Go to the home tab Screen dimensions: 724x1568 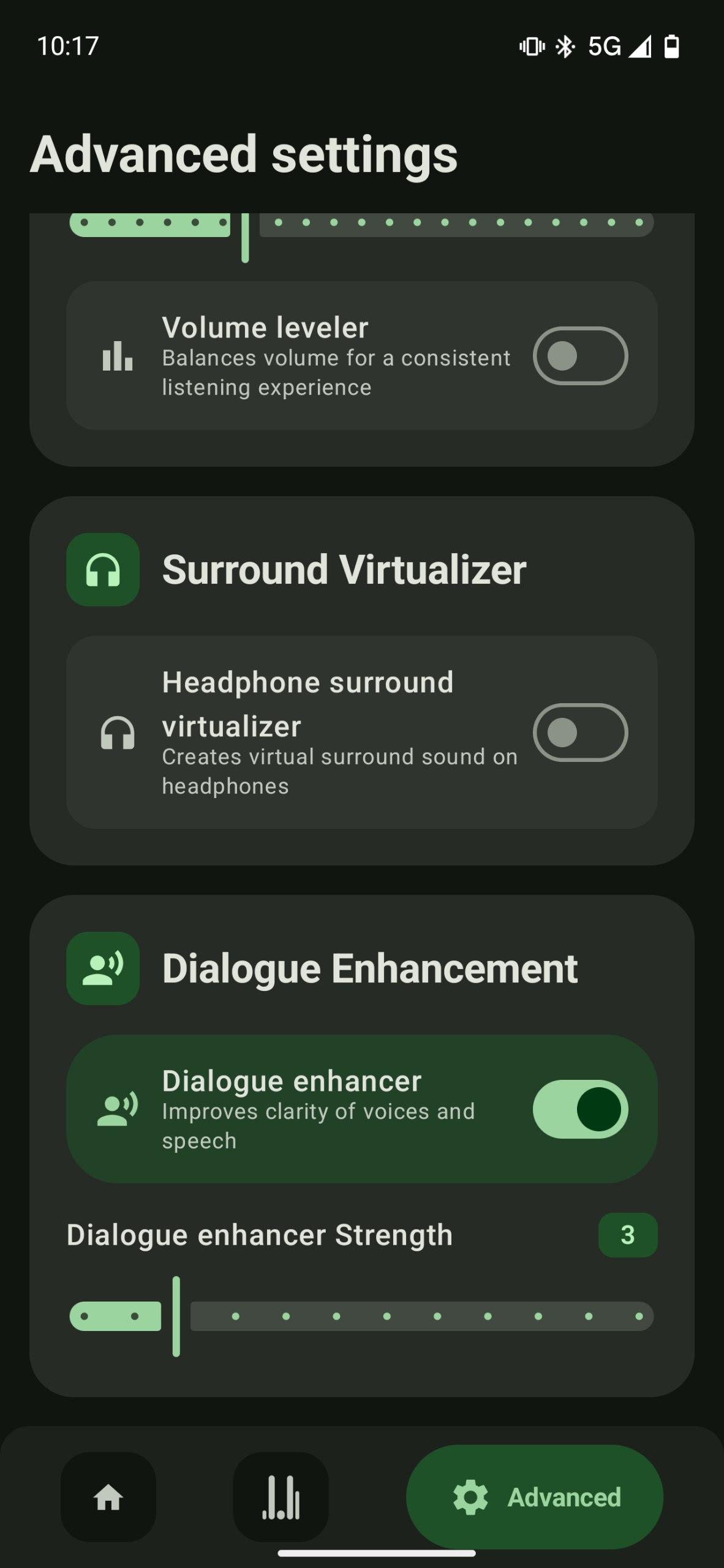[108, 1498]
